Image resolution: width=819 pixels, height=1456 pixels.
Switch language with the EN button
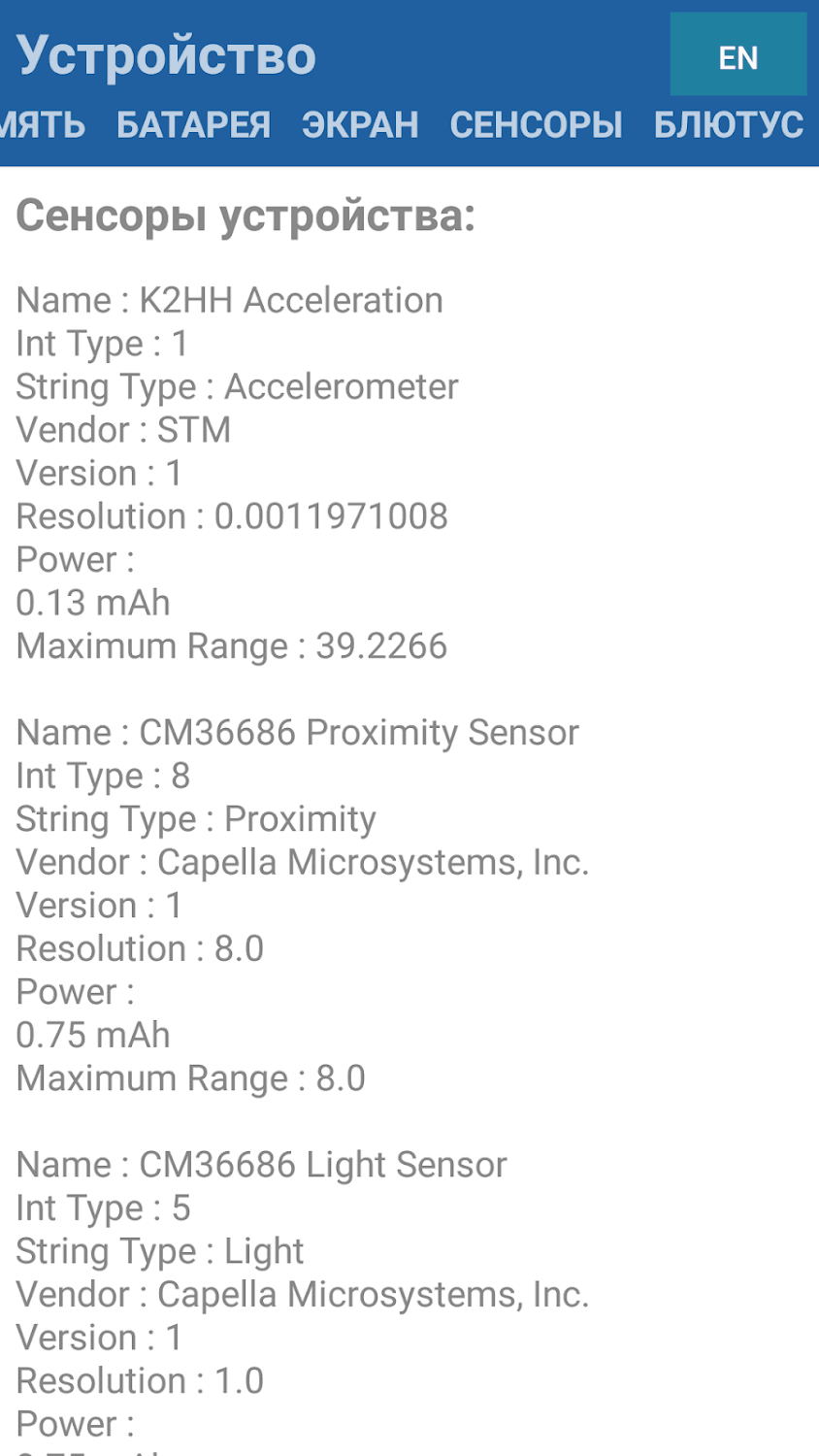(737, 55)
